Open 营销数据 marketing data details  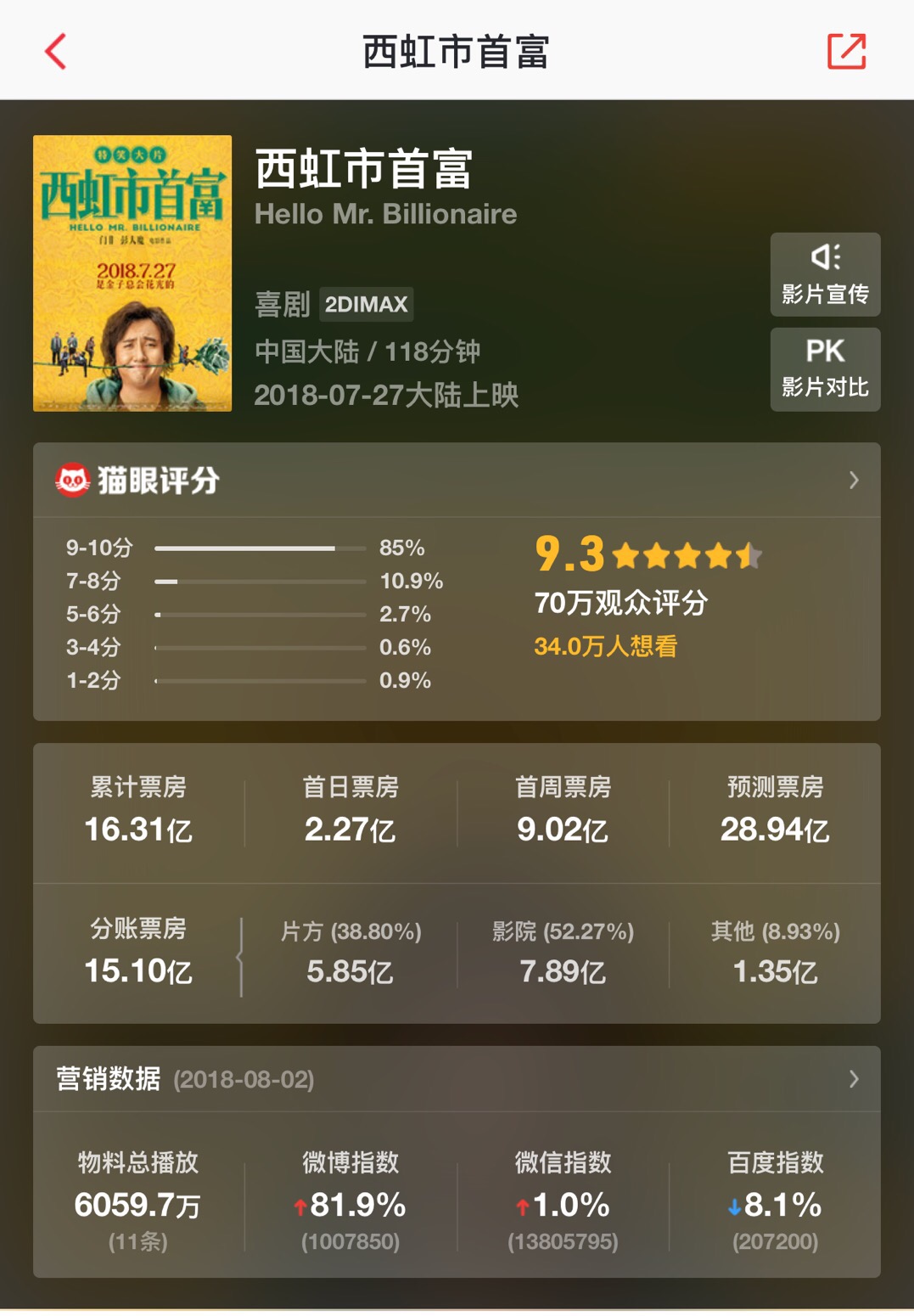tap(853, 1079)
